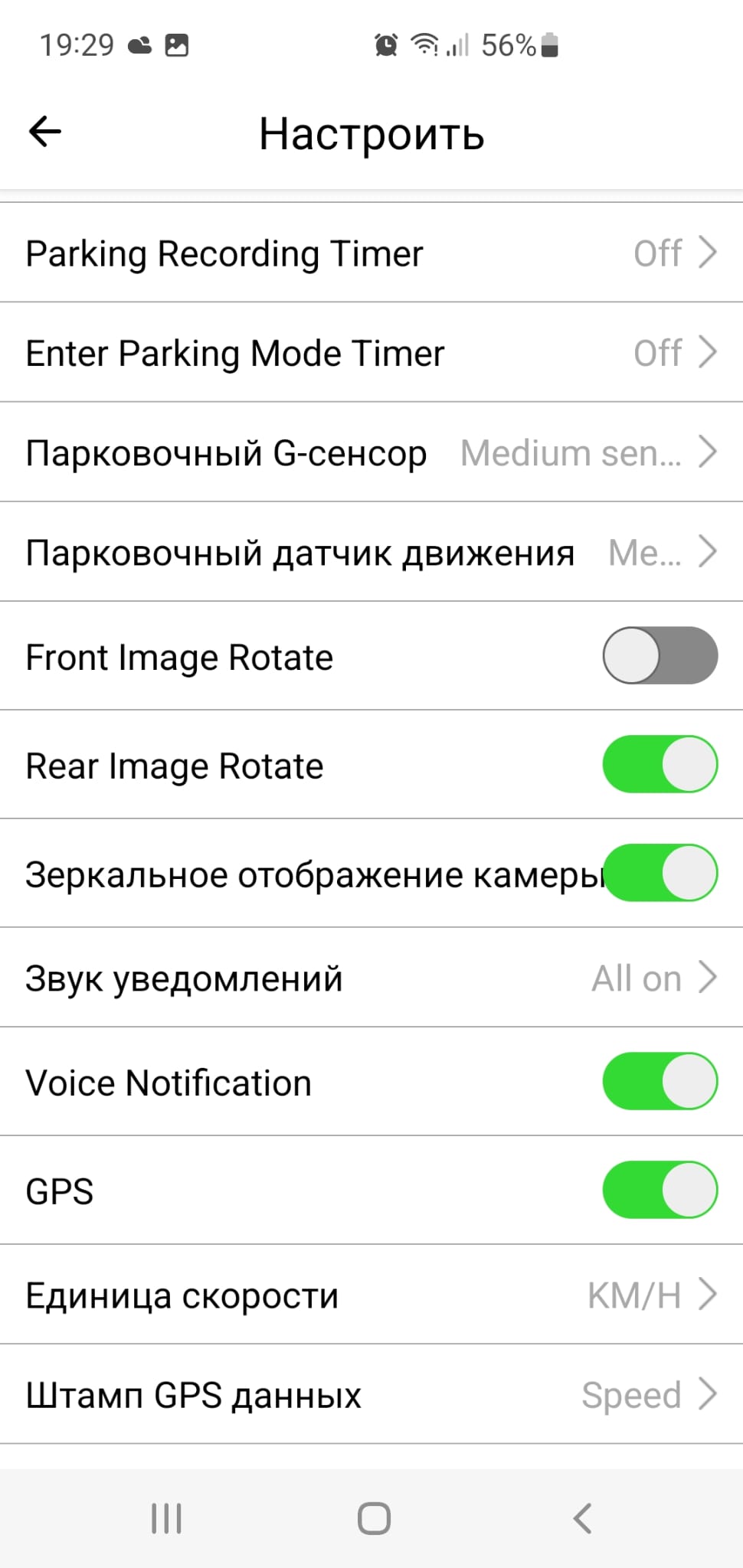The image size is (743, 1568).
Task: Open Парковочный G-сенсор sensitivity options
Action: click(x=371, y=452)
